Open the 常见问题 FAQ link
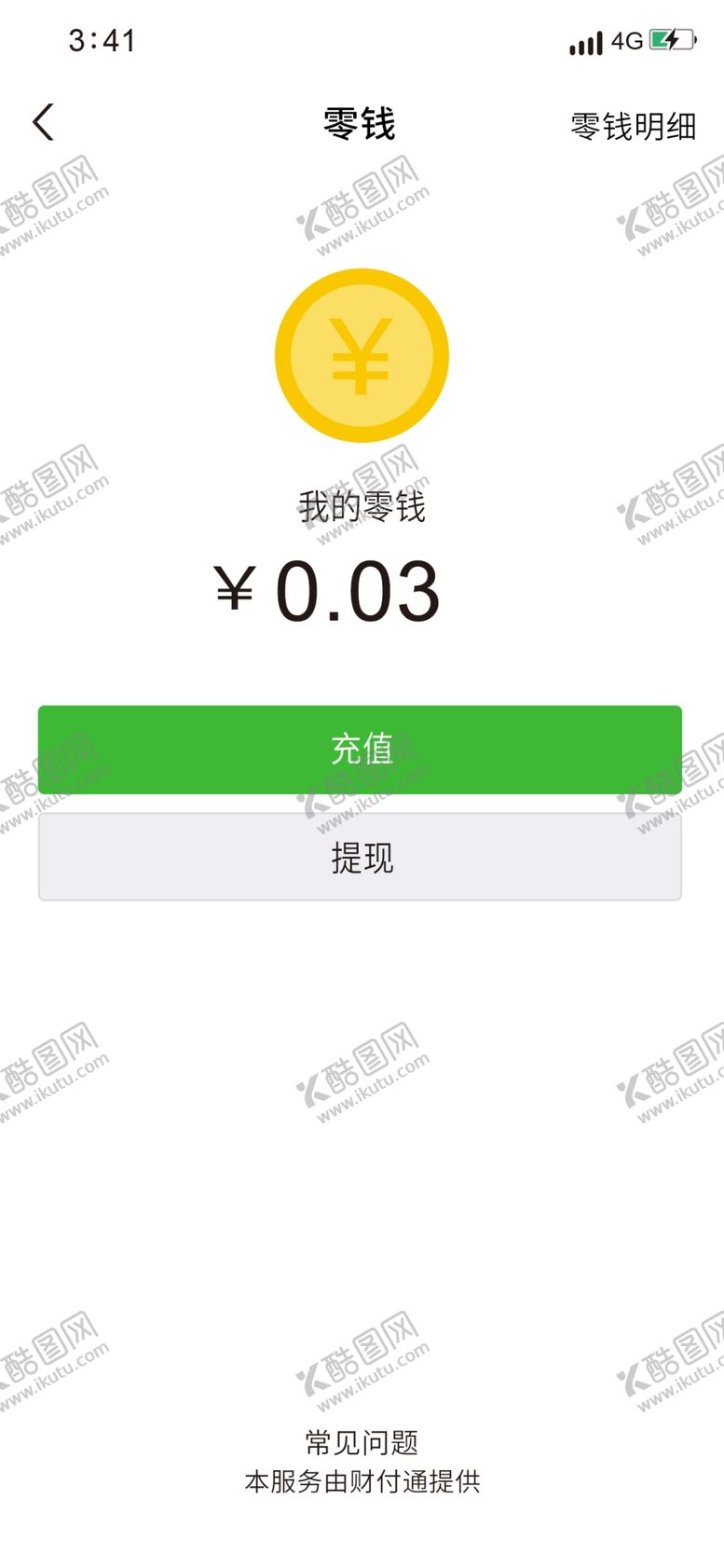Image resolution: width=724 pixels, height=1568 pixels. [362, 1442]
